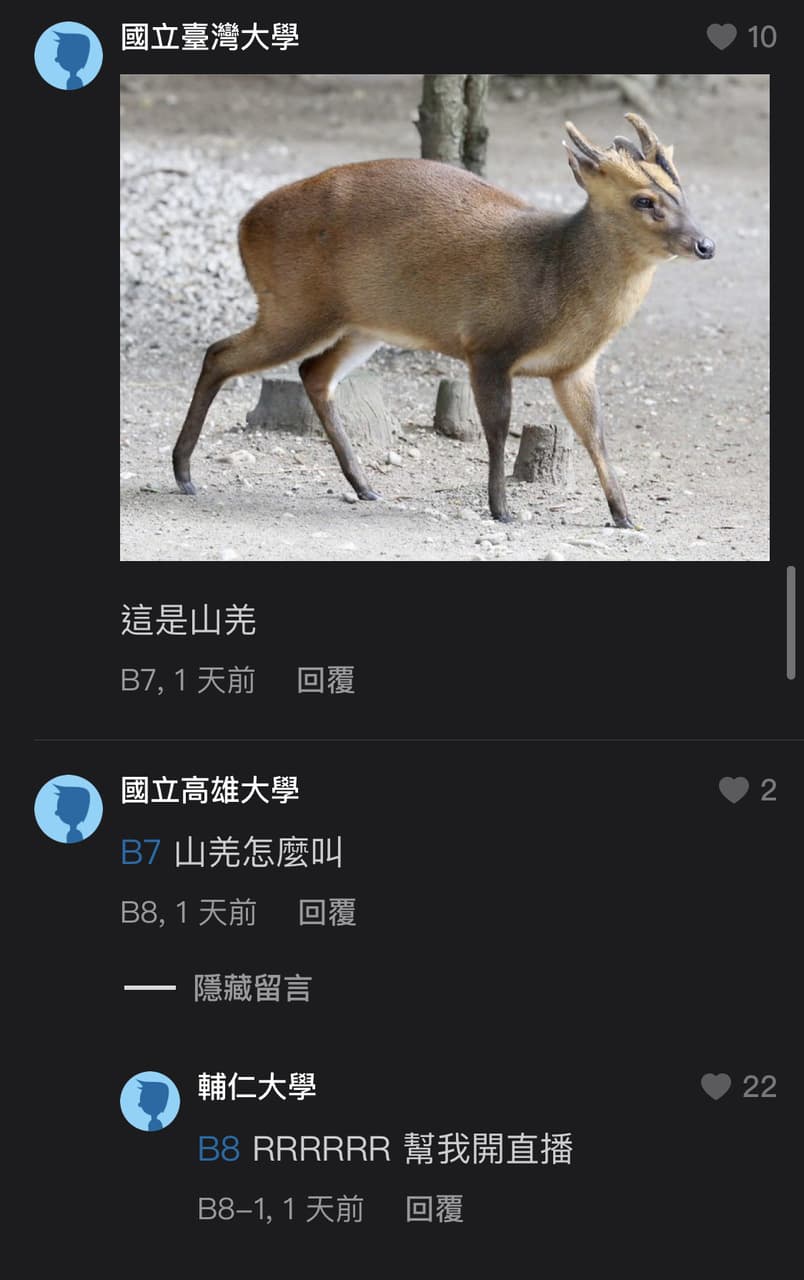Viewport: 804px width, 1280px height.
Task: Open the 國立臺灣大學 commenter avatar
Action: [x=69, y=56]
